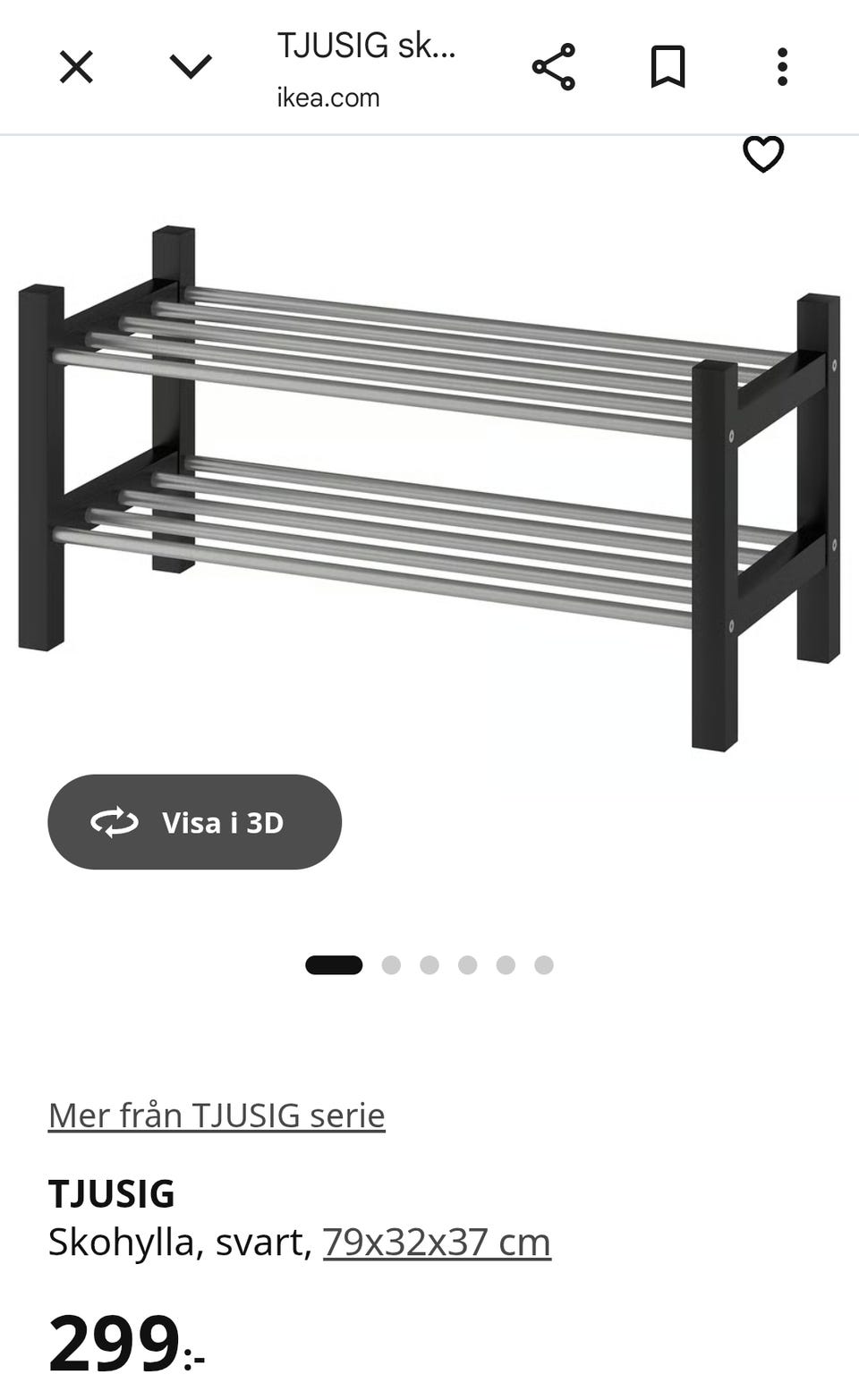This screenshot has width=859, height=1400.
Task: Open Mer från TJUSIG serie link
Action: 217,1115
